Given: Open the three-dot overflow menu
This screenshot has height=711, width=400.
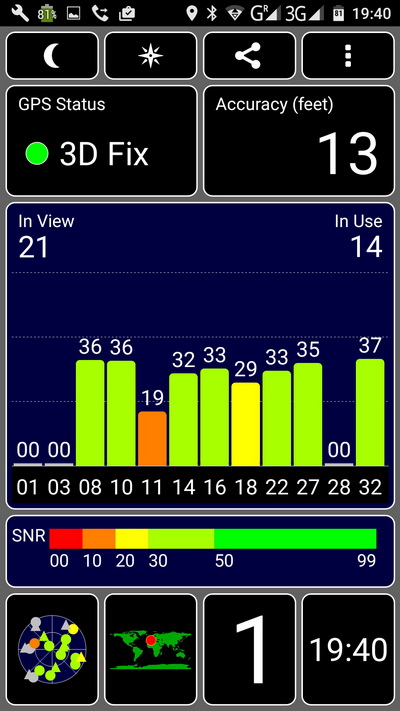Looking at the screenshot, I should tap(348, 56).
